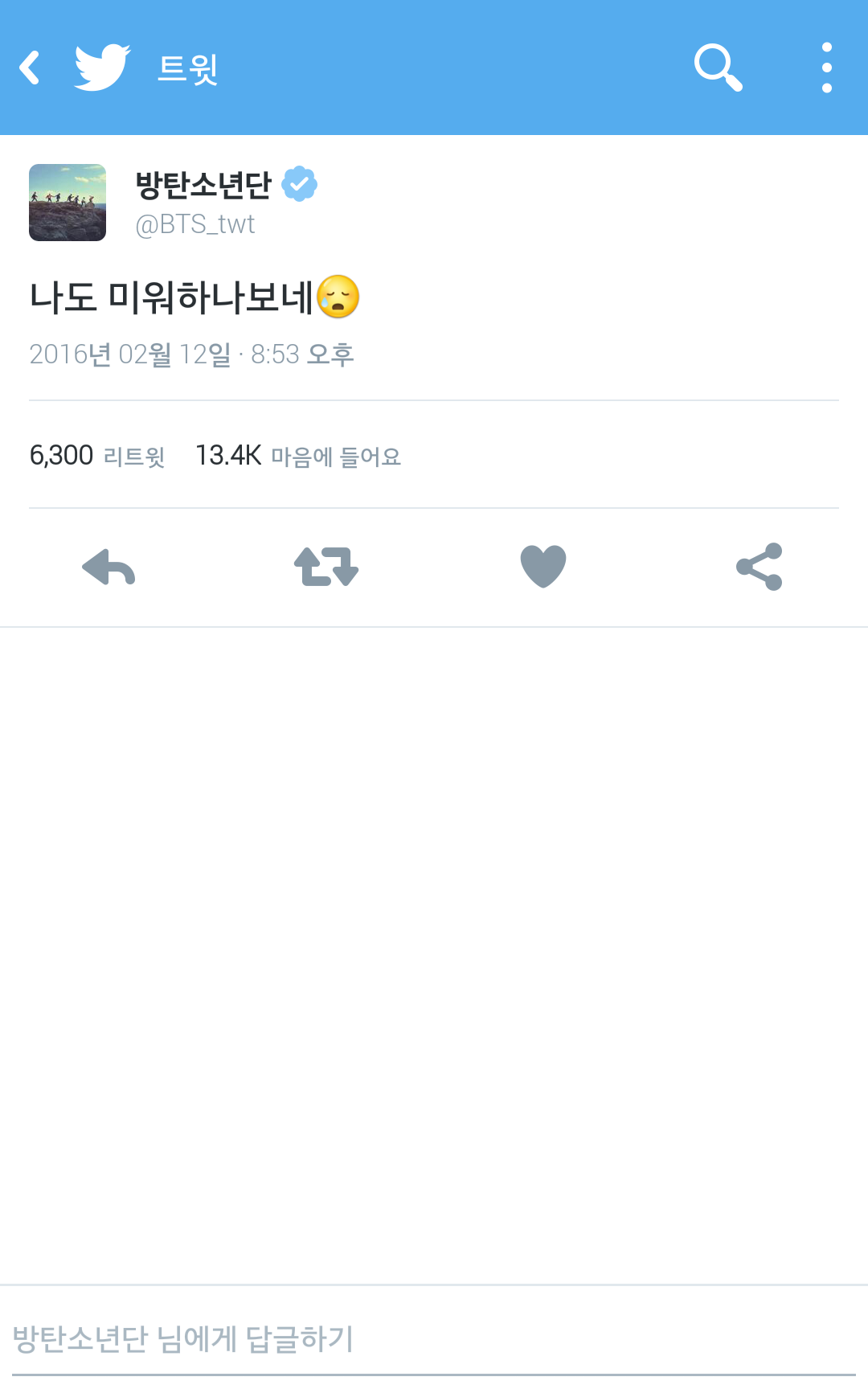The image size is (868, 1389).
Task: Toggle the heart to unlike the tweet
Action: [542, 567]
